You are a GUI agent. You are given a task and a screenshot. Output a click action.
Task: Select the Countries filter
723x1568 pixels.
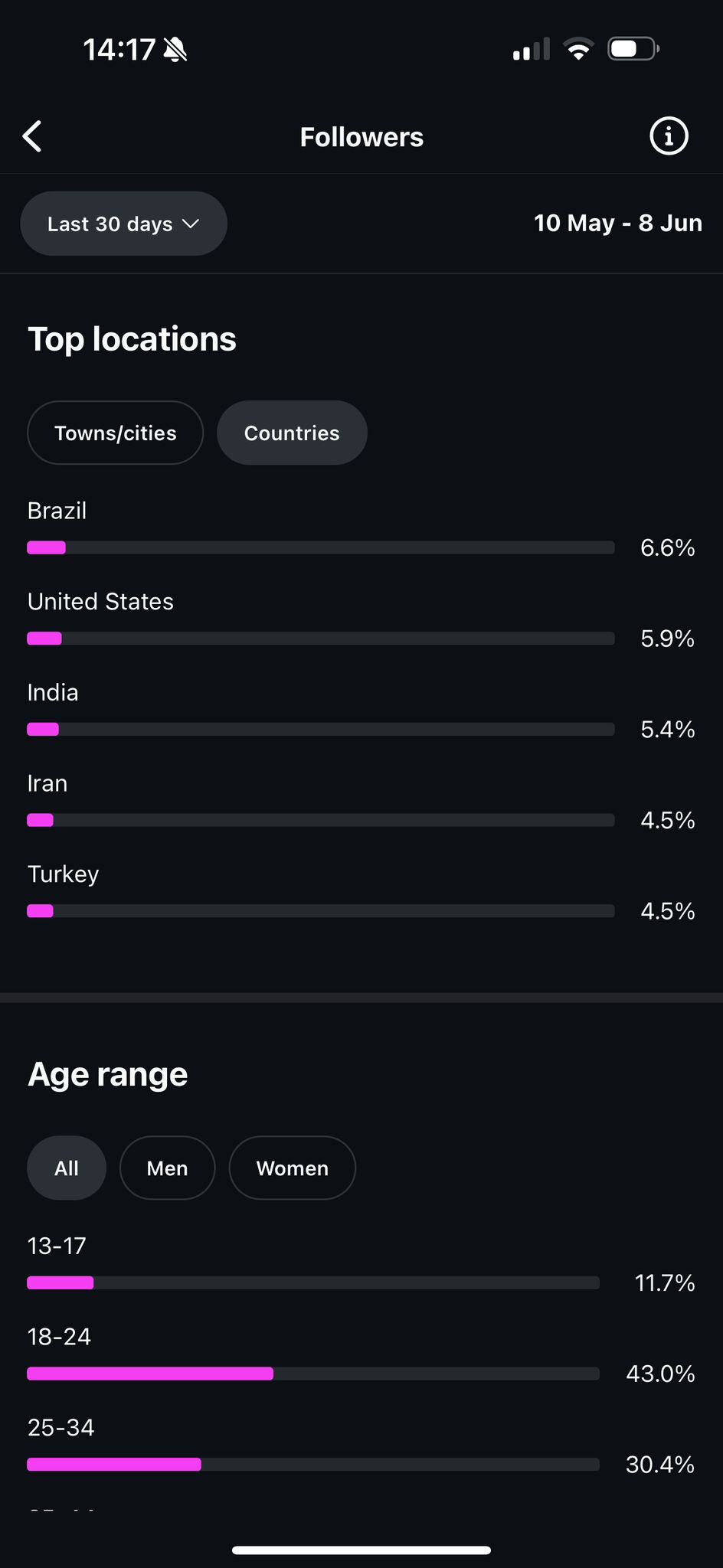coord(292,433)
